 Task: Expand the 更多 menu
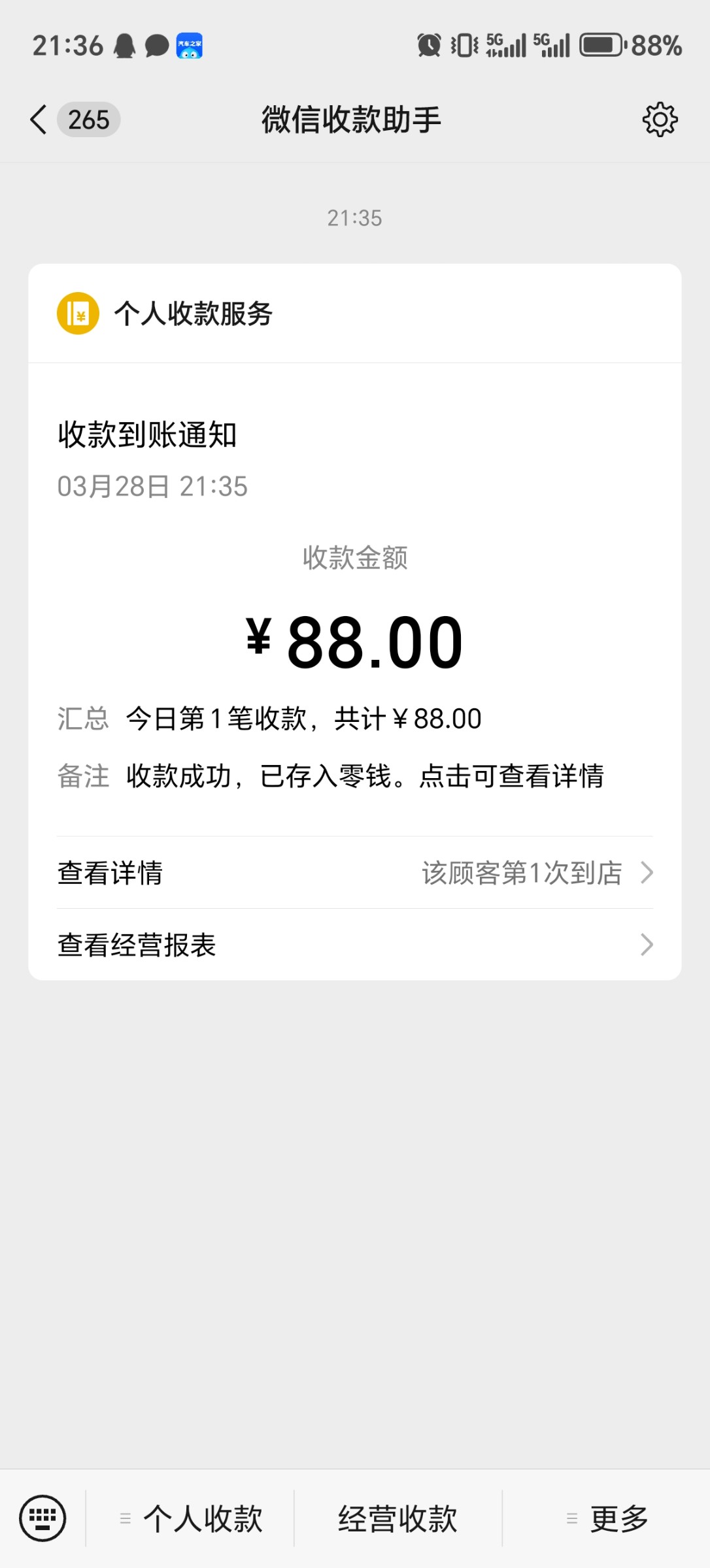[x=607, y=1518]
